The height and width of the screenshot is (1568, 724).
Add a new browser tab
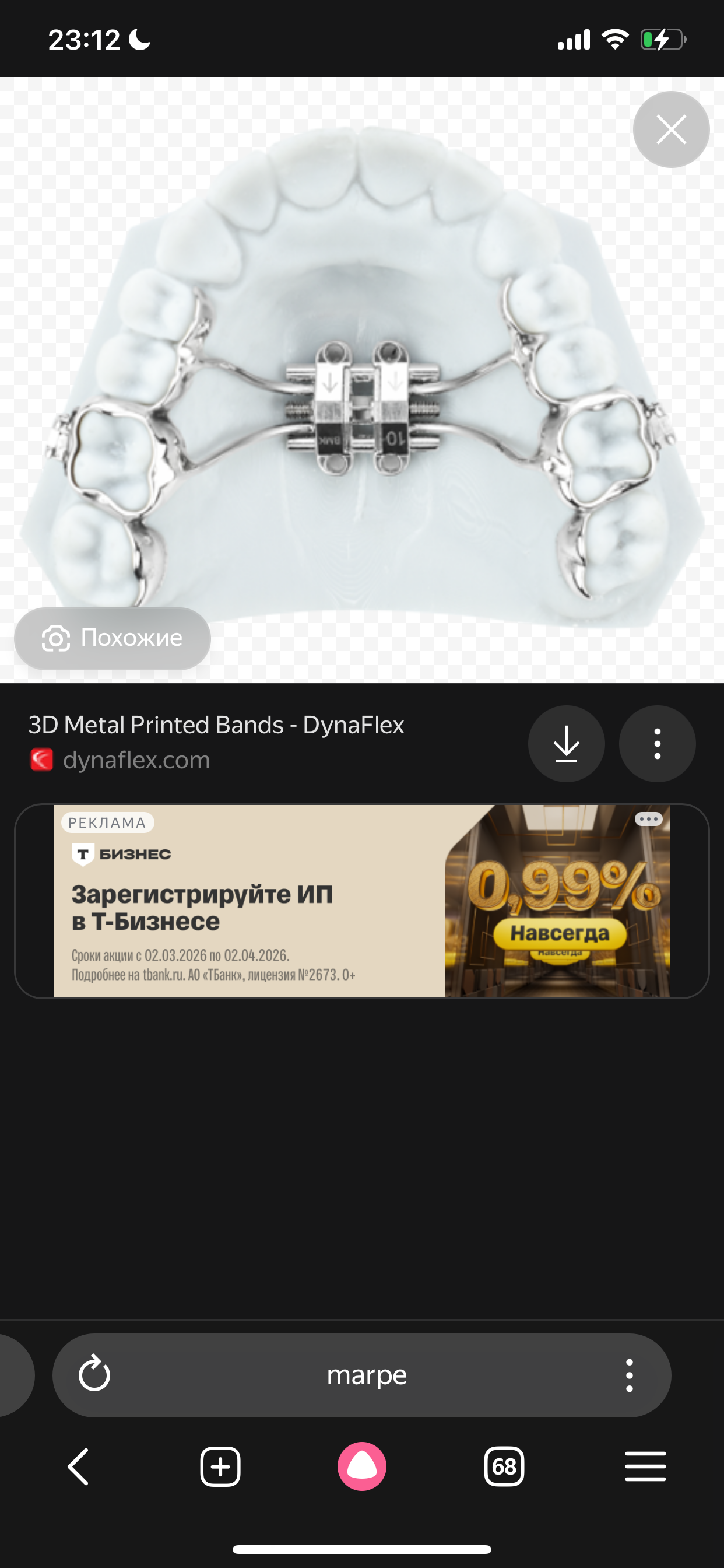(220, 1466)
